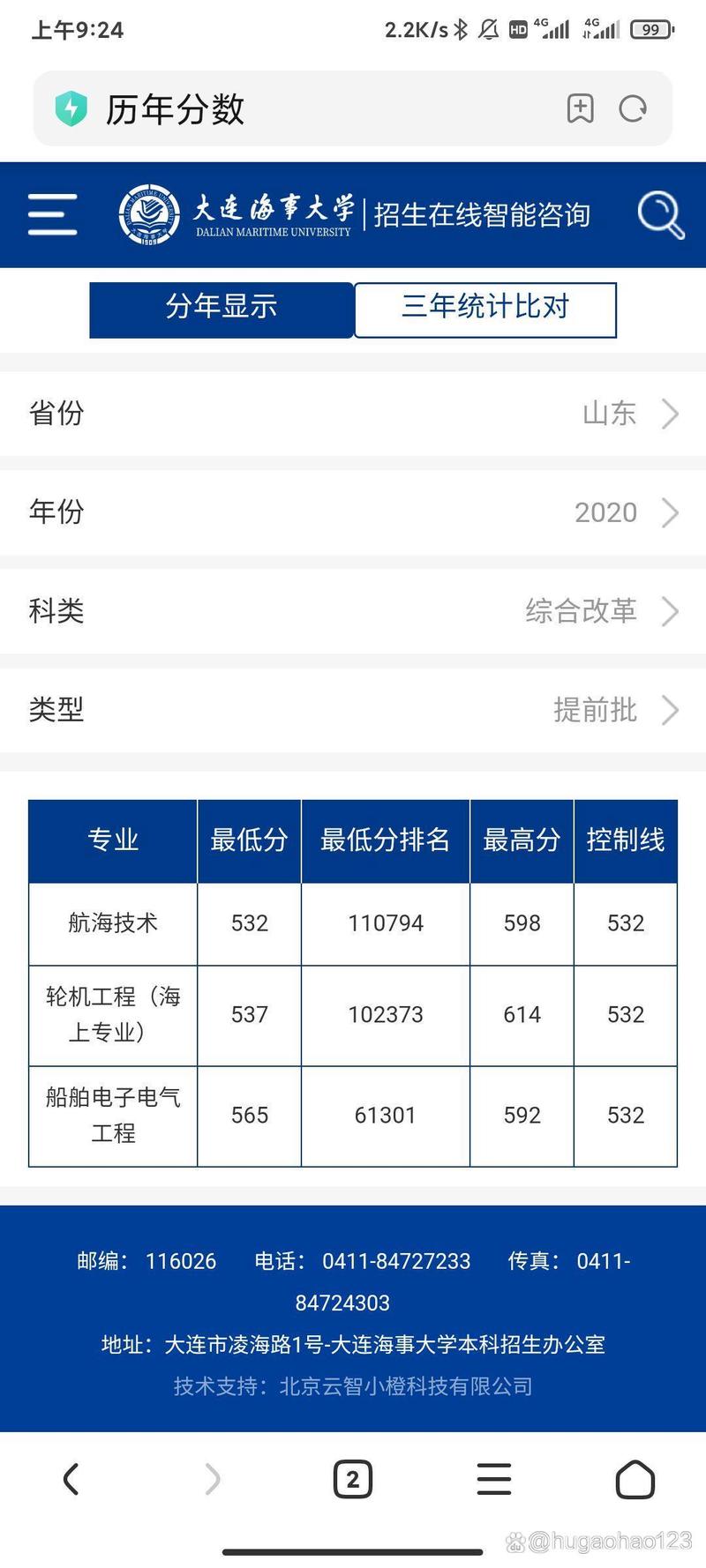Screen dimensions: 706x1568
Task: Select the 航海技术 row in the table
Action: 111,922
